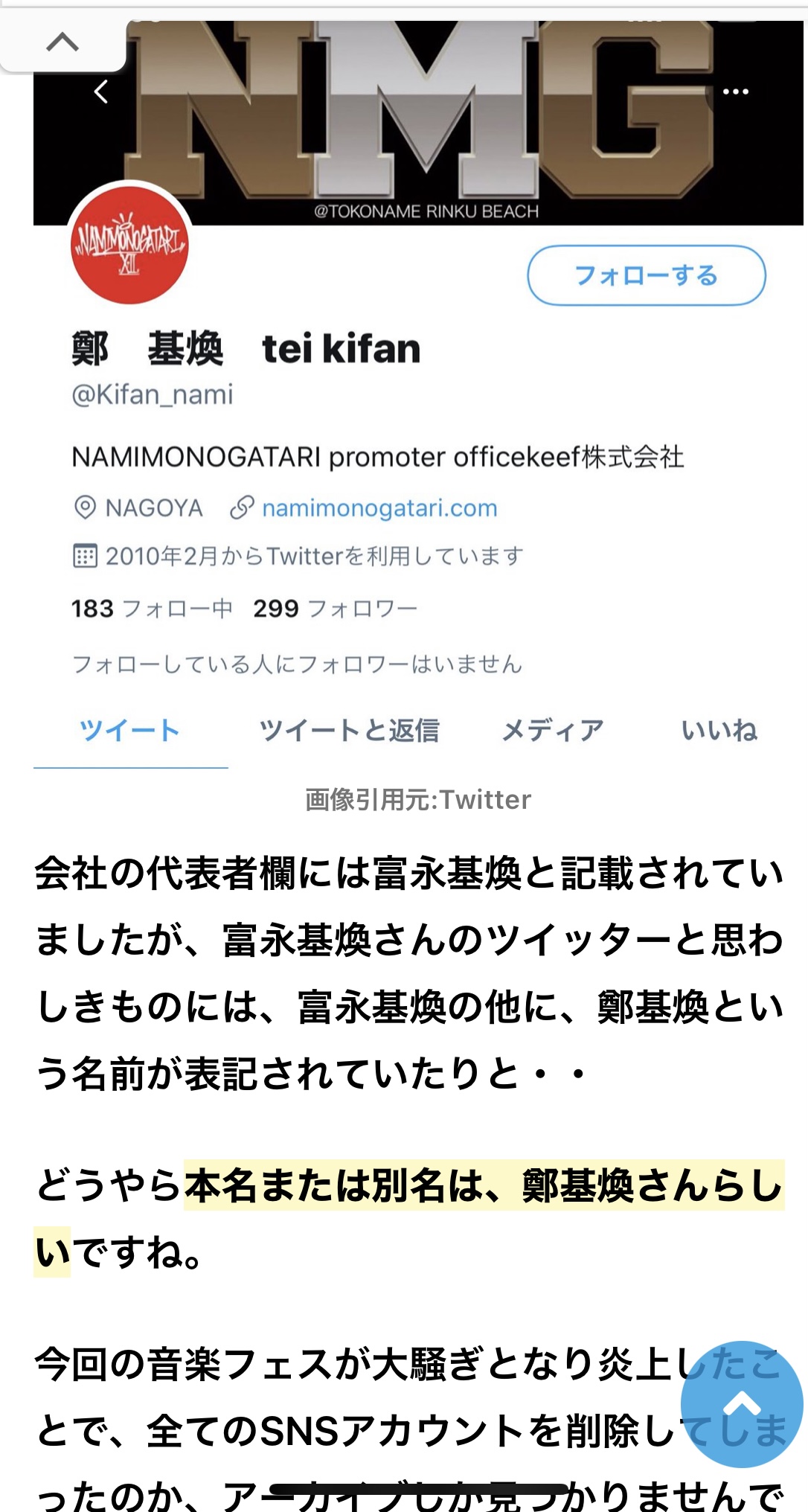Screen dimensions: 808x1512
Task: Tap the blue scroll-to-top floating button
Action: 741,1404
